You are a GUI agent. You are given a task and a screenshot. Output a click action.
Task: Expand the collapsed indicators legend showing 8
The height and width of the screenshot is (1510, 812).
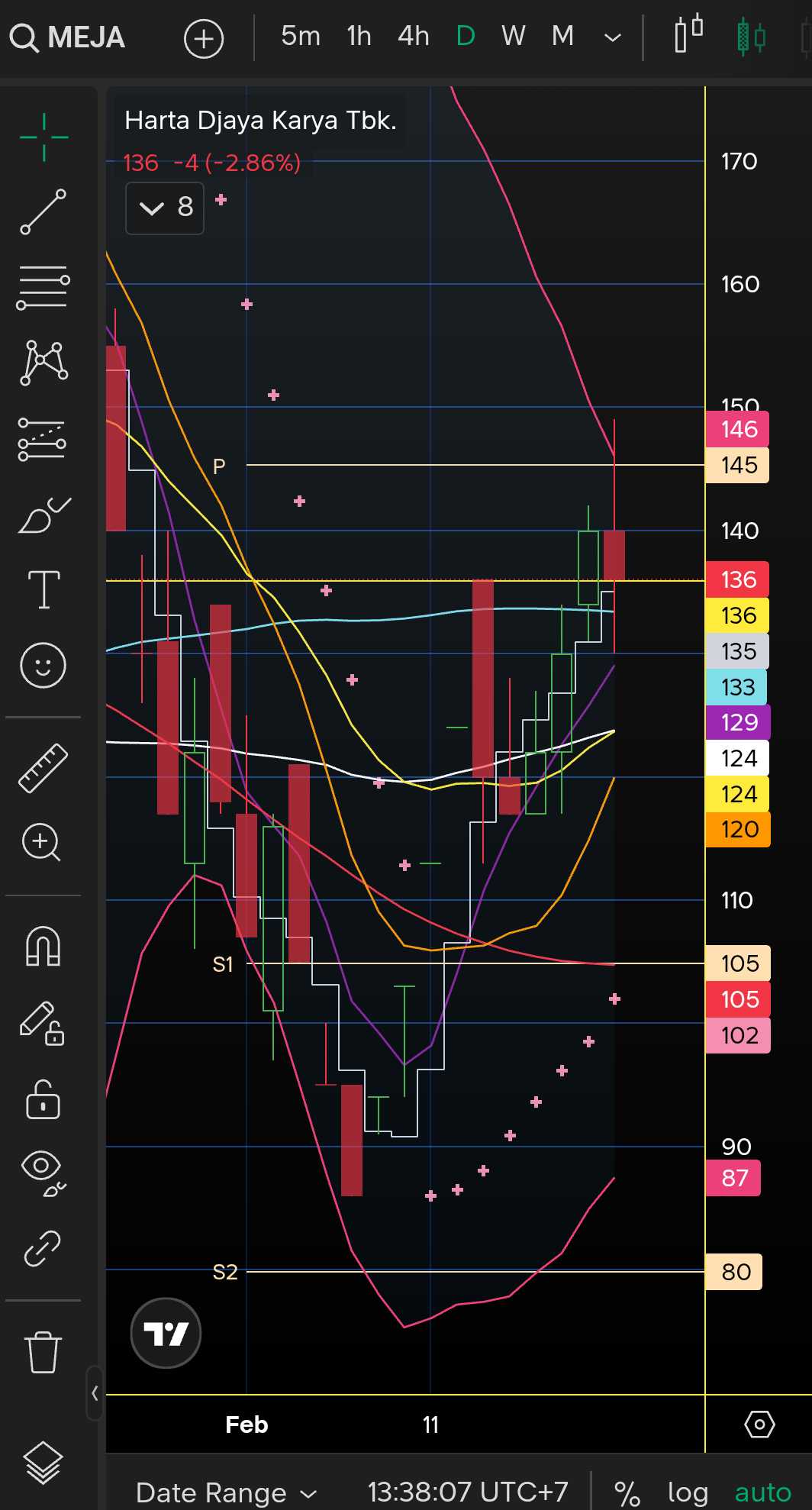click(164, 208)
